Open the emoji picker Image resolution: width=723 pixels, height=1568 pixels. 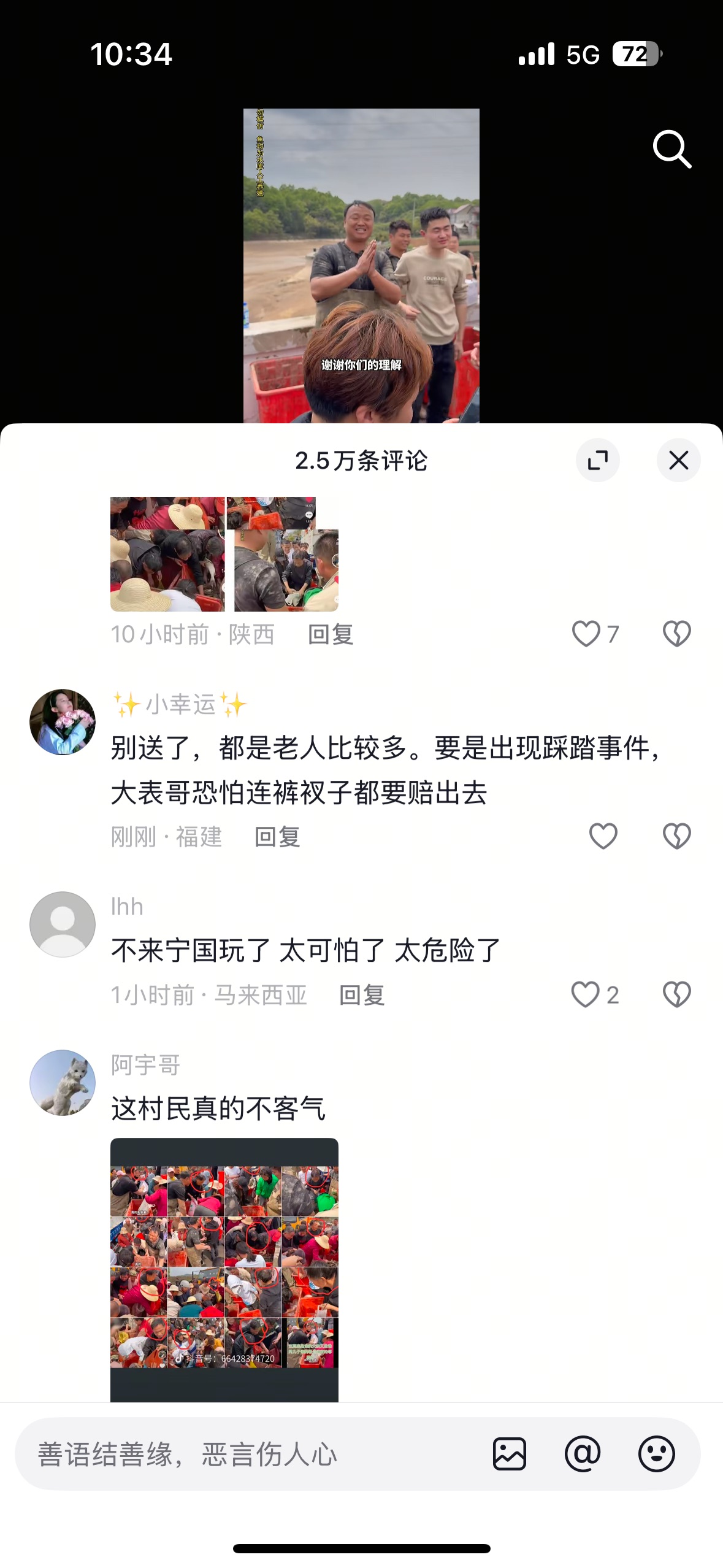coord(656,1454)
